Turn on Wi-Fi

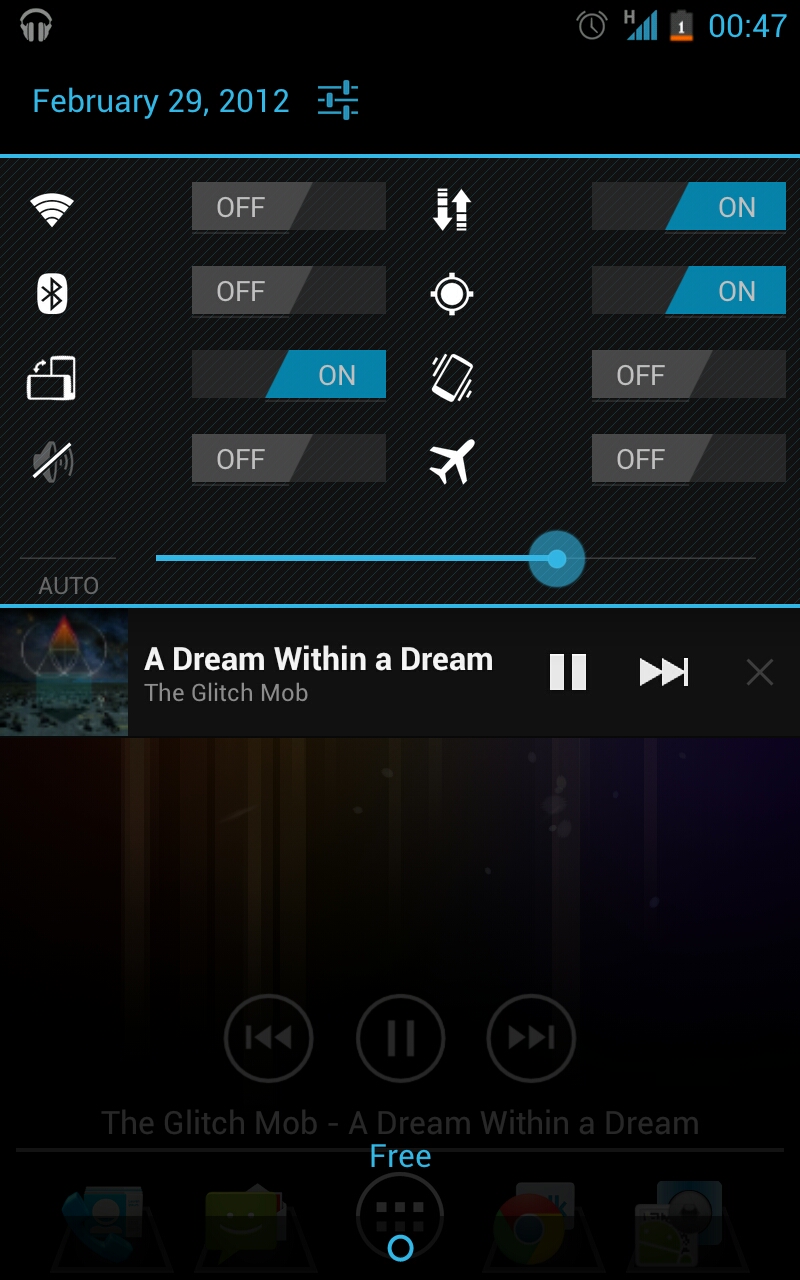click(x=288, y=207)
